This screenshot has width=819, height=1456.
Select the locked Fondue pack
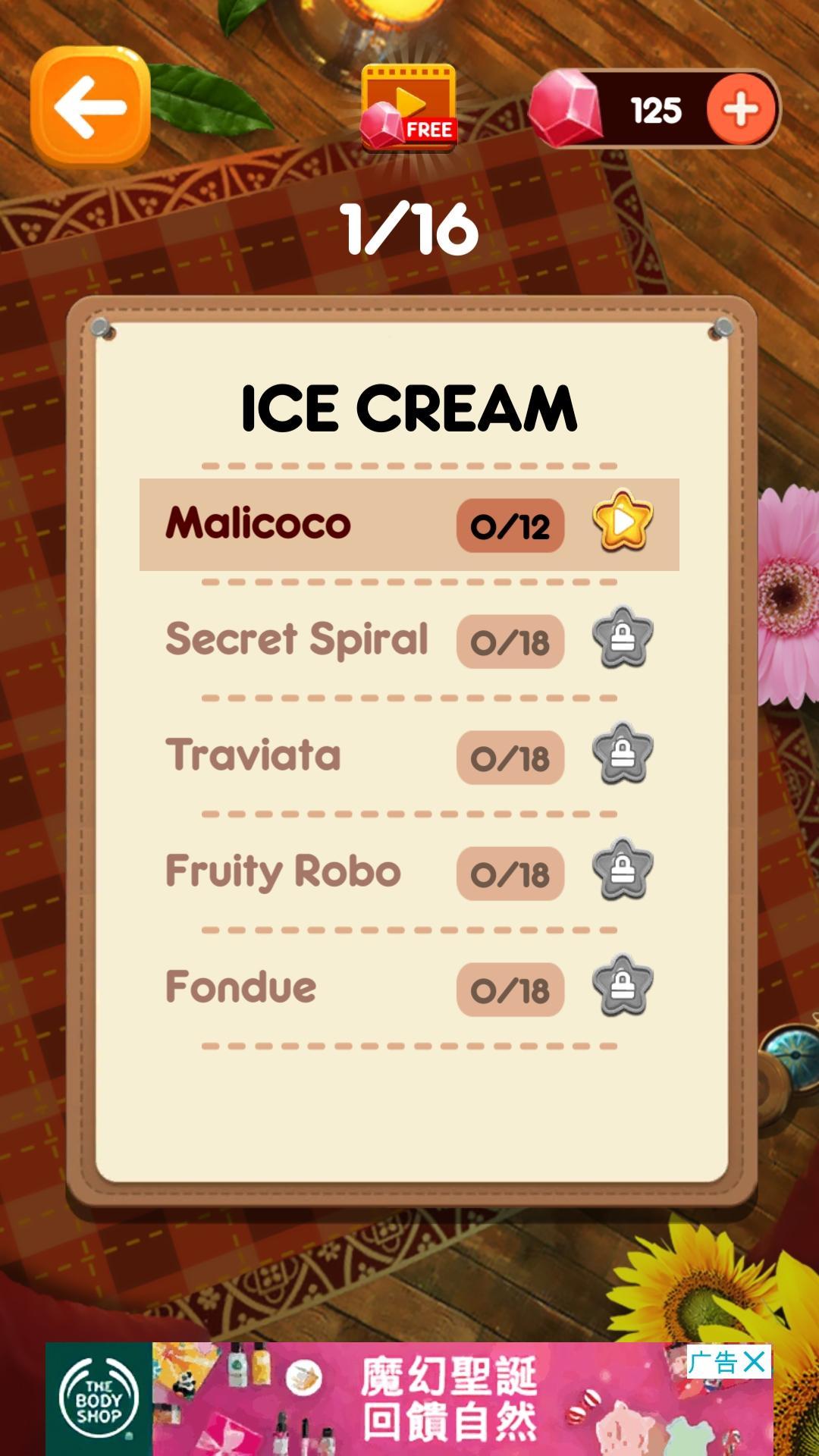pyautogui.click(x=409, y=989)
